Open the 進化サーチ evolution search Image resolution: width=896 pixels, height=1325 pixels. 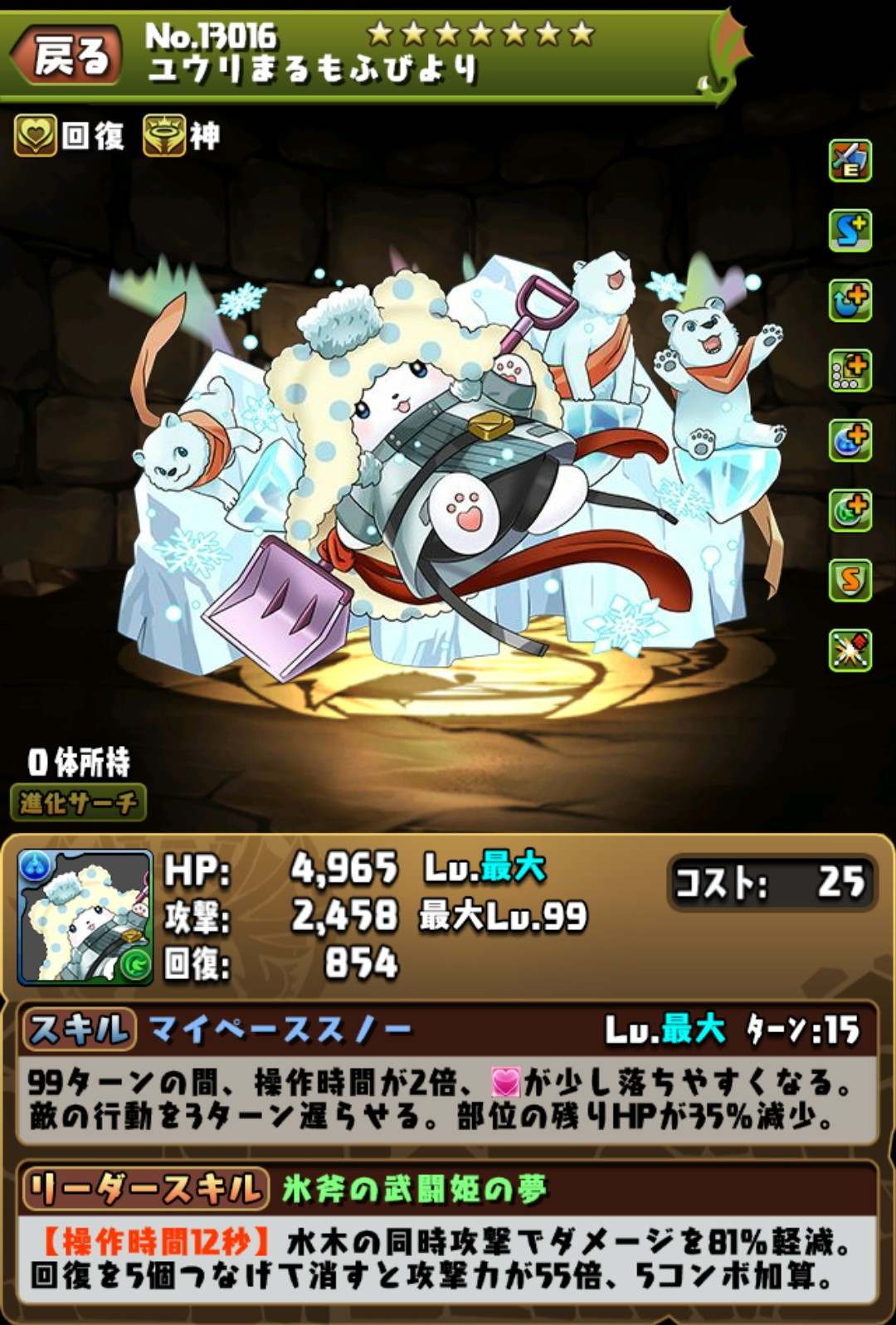[78, 802]
